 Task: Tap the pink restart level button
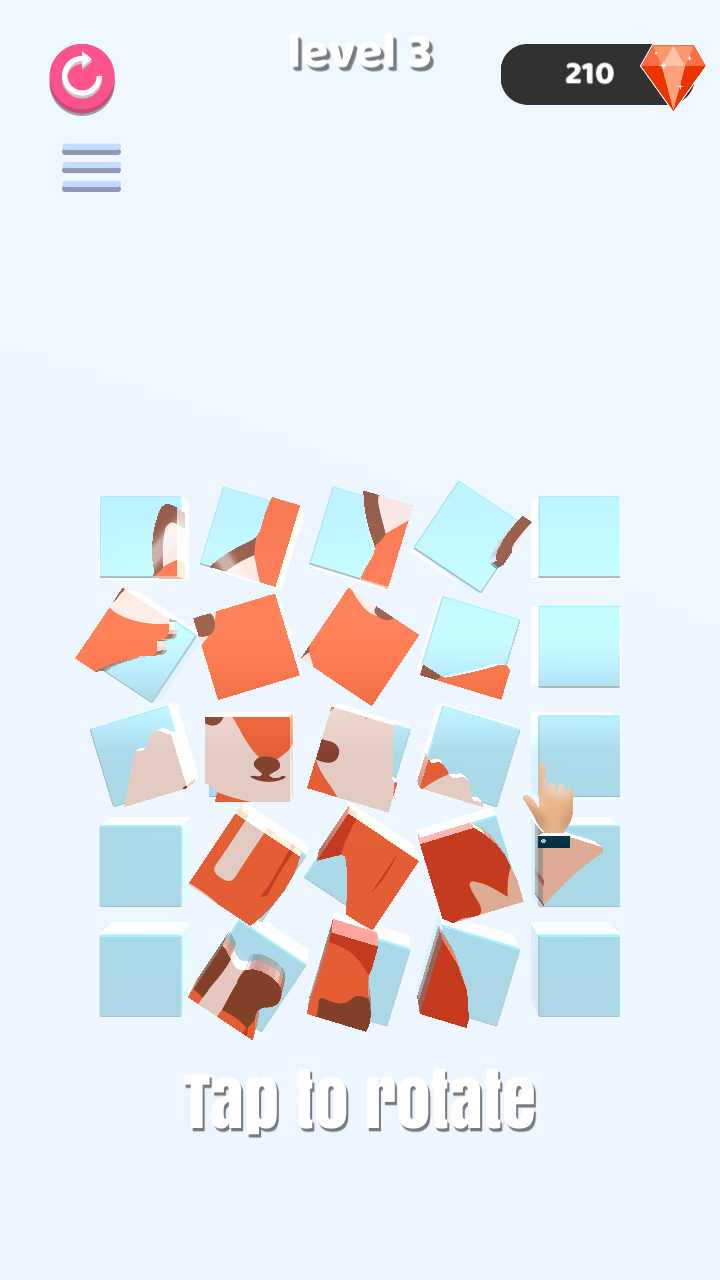coord(82,78)
